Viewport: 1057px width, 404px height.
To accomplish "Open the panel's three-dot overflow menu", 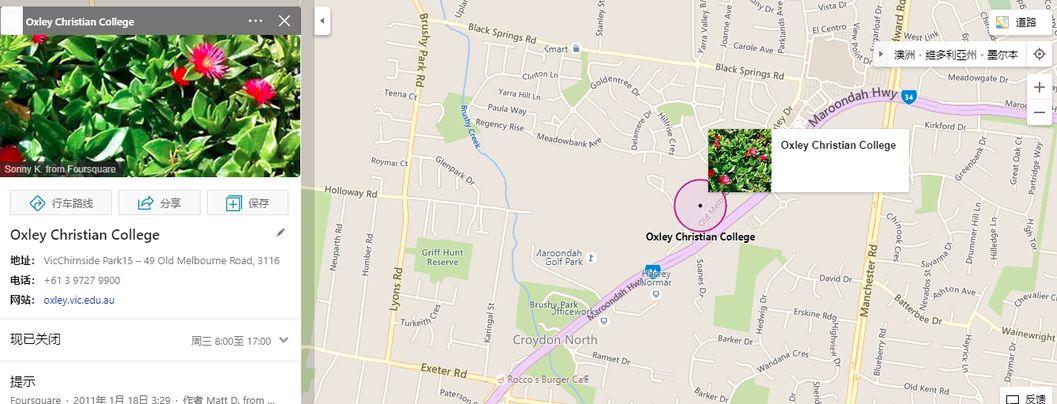I will coord(256,21).
